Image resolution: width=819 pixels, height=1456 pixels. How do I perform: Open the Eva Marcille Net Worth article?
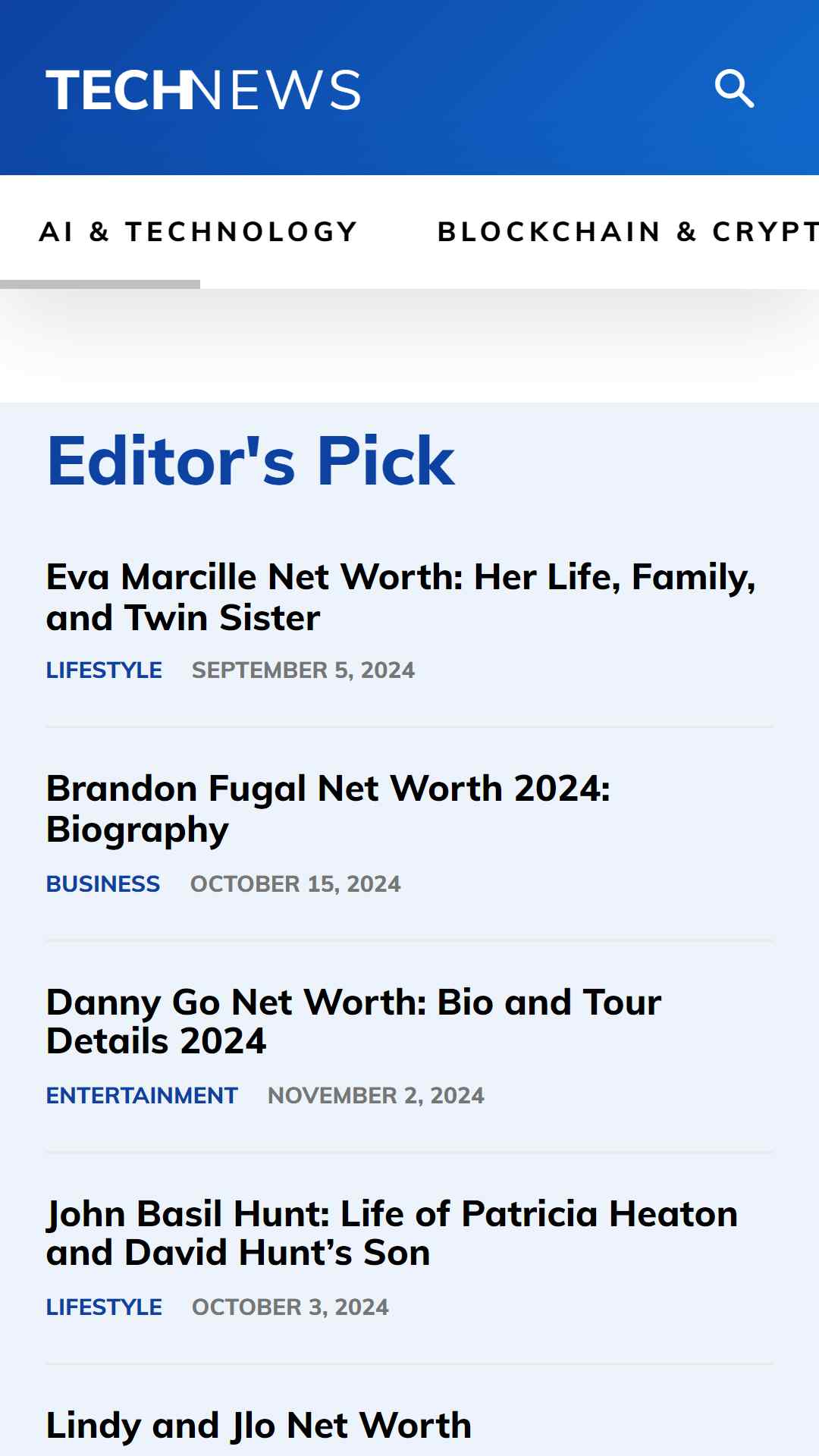[x=401, y=598]
